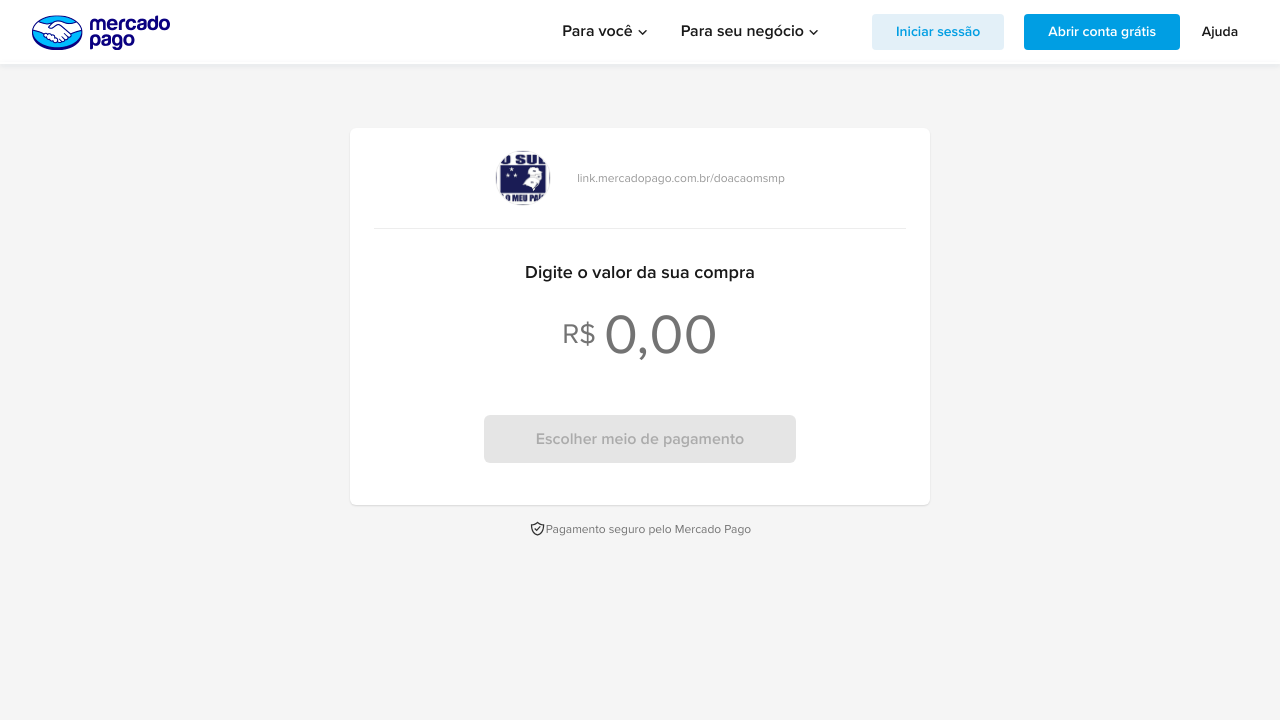1280x720 pixels.
Task: Open the Mercado Pago home logo
Action: (101, 32)
